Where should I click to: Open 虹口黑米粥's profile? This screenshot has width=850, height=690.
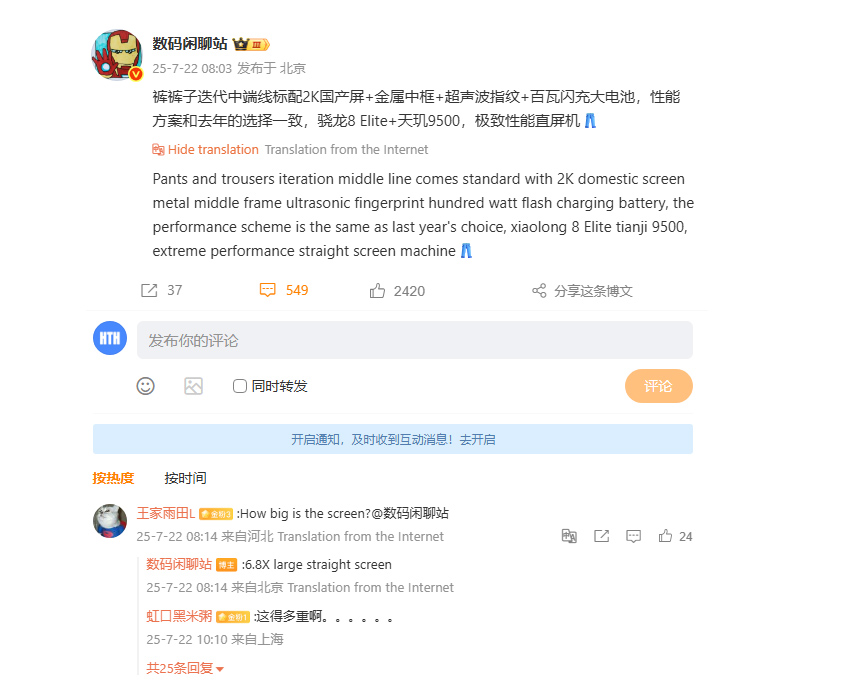179,616
